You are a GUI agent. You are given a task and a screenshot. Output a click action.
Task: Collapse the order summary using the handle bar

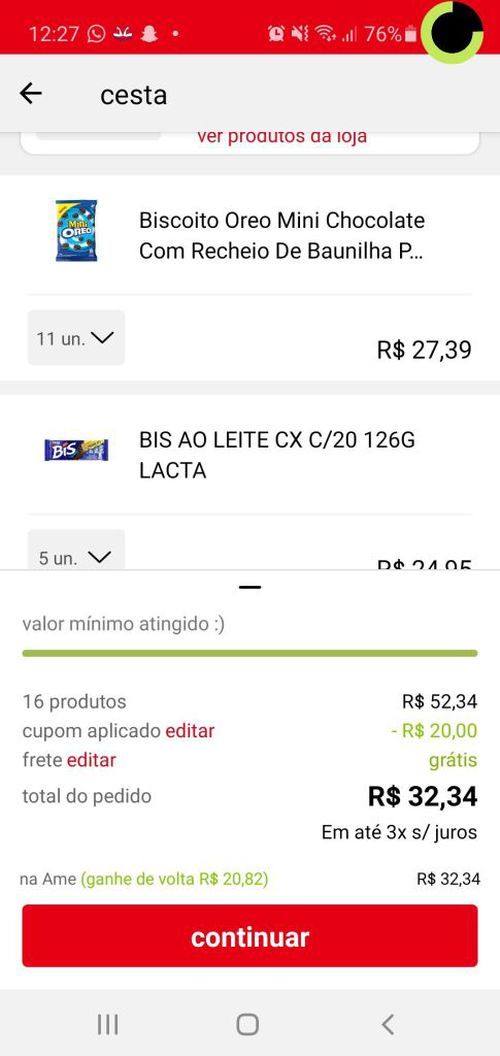click(x=249, y=587)
